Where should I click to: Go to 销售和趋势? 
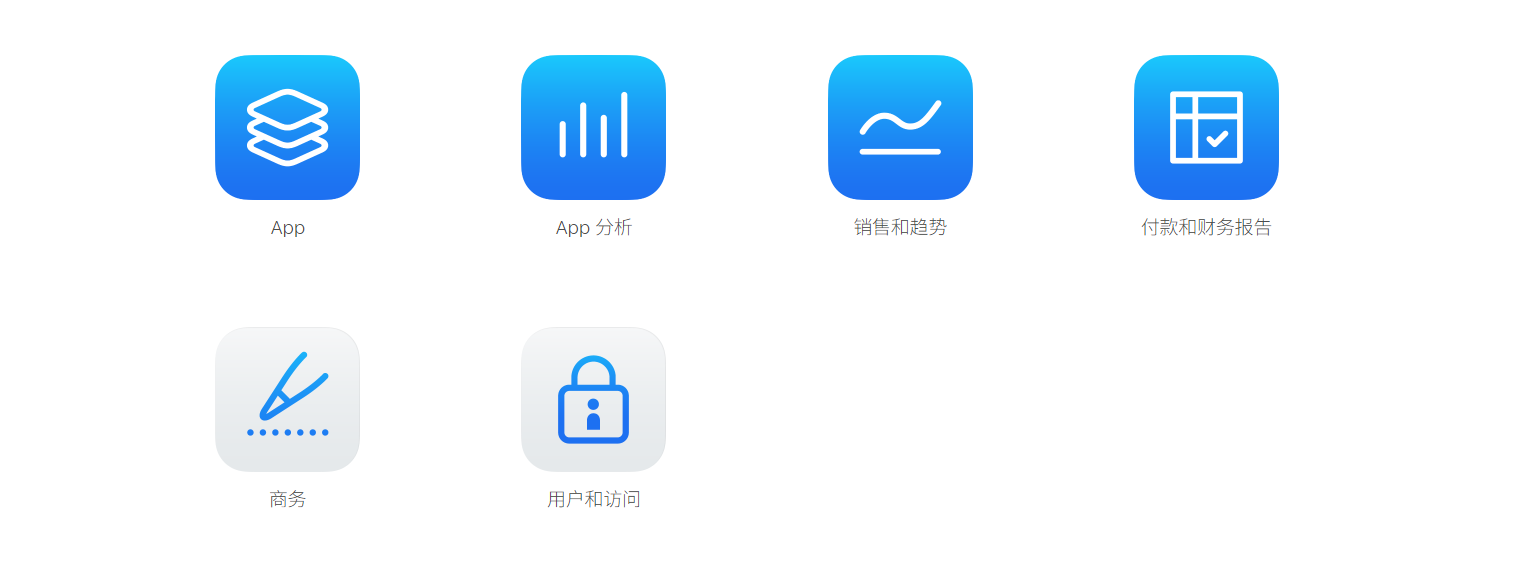pyautogui.click(x=900, y=128)
